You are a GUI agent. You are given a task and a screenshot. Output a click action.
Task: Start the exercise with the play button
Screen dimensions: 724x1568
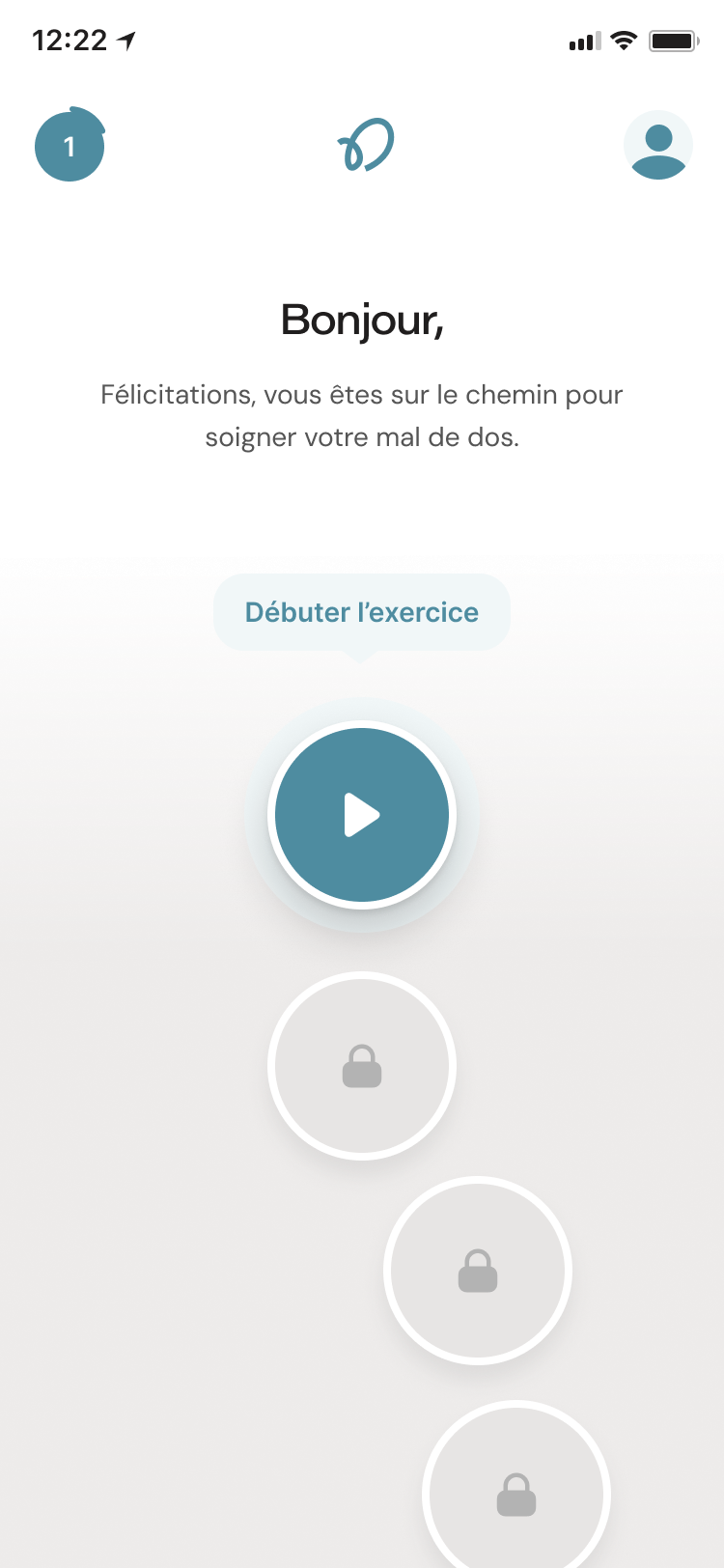pos(362,815)
